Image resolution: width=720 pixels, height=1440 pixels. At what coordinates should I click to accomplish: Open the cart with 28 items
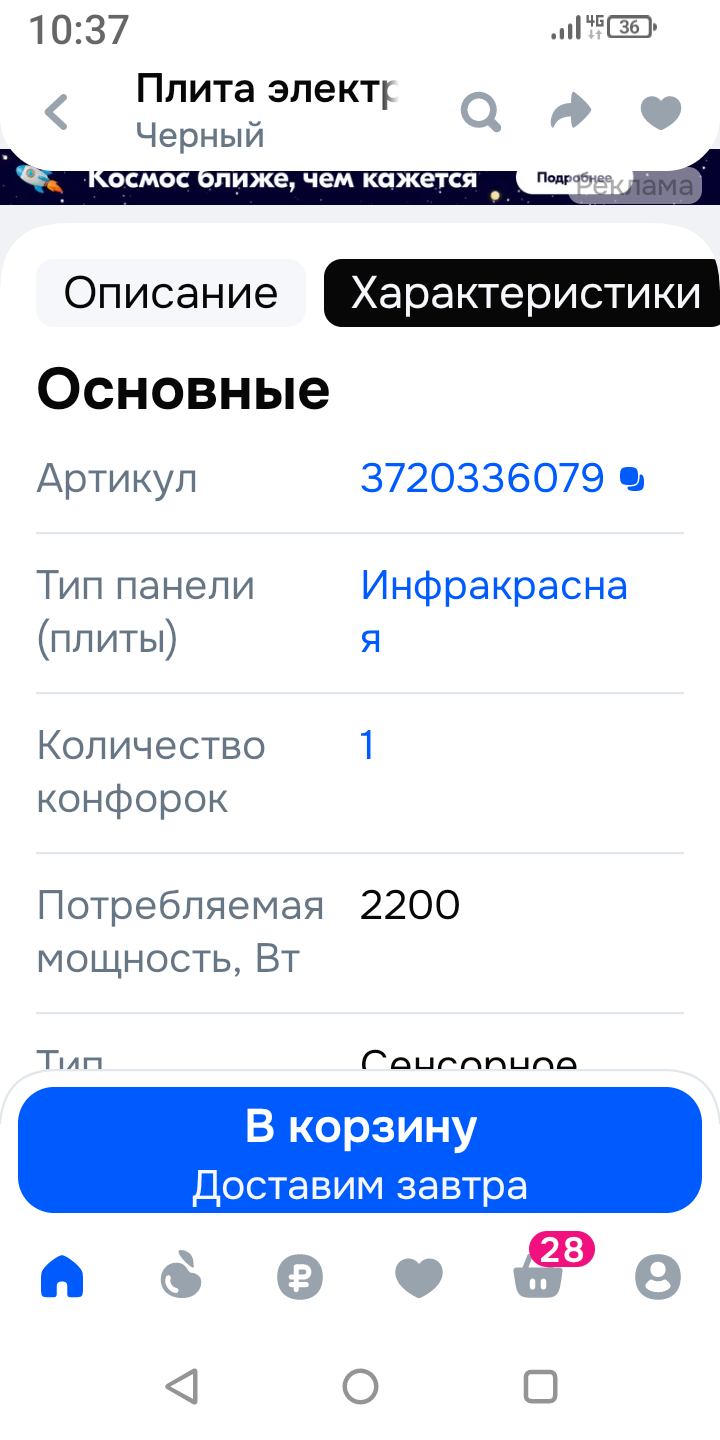[538, 1277]
